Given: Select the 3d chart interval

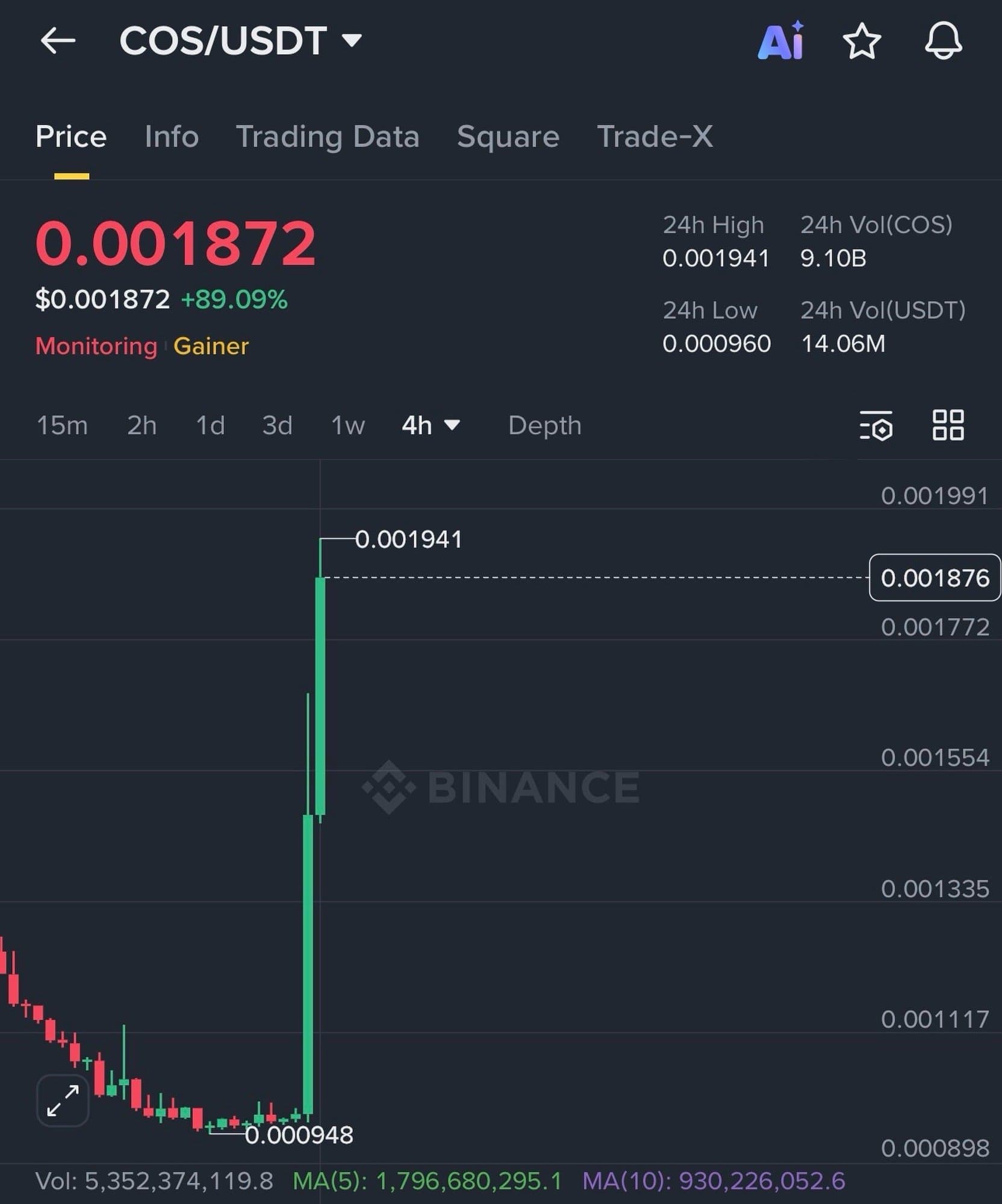Looking at the screenshot, I should (277, 426).
